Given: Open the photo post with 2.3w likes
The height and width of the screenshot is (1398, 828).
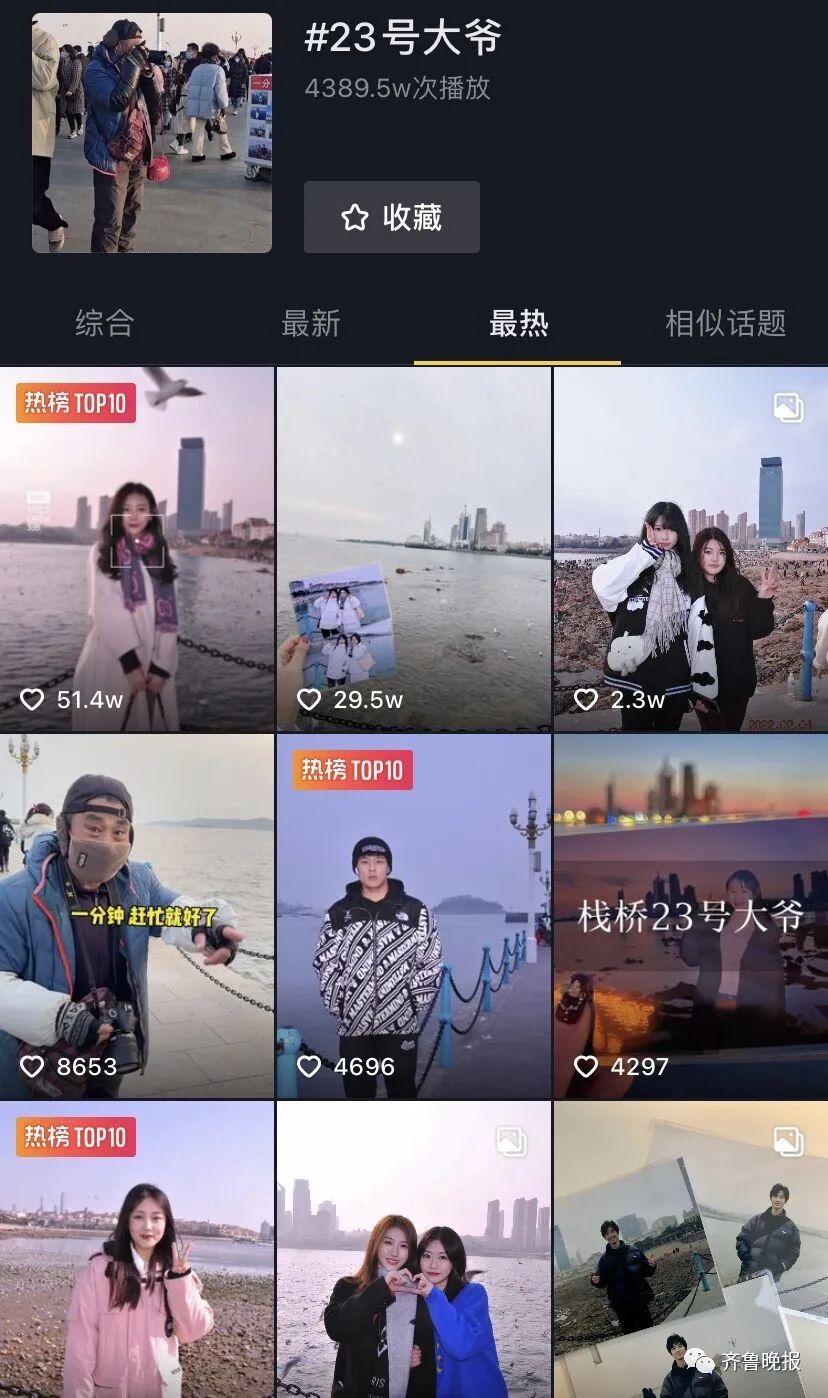Looking at the screenshot, I should point(691,548).
